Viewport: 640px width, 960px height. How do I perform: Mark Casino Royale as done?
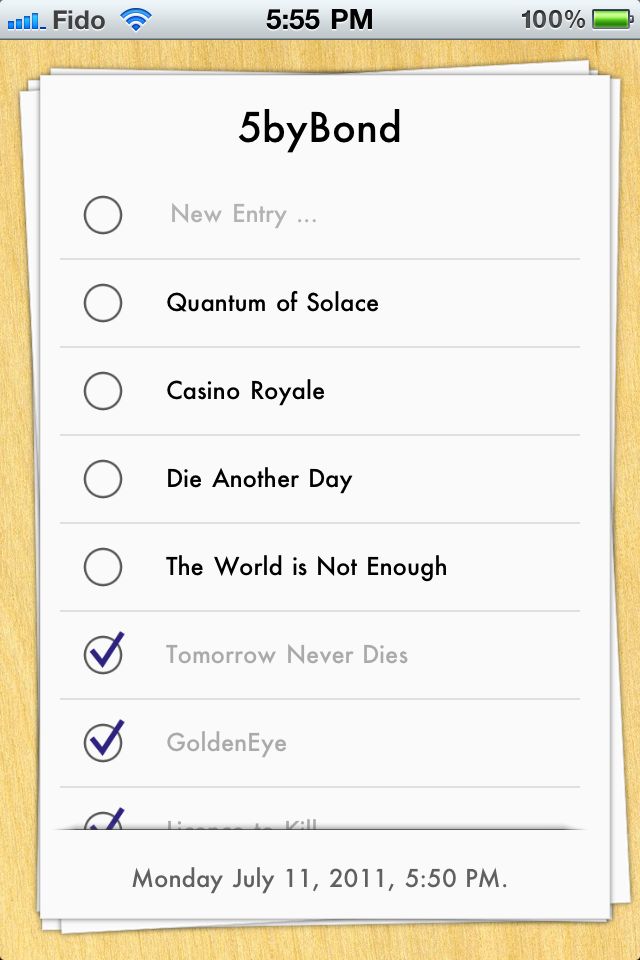(103, 391)
